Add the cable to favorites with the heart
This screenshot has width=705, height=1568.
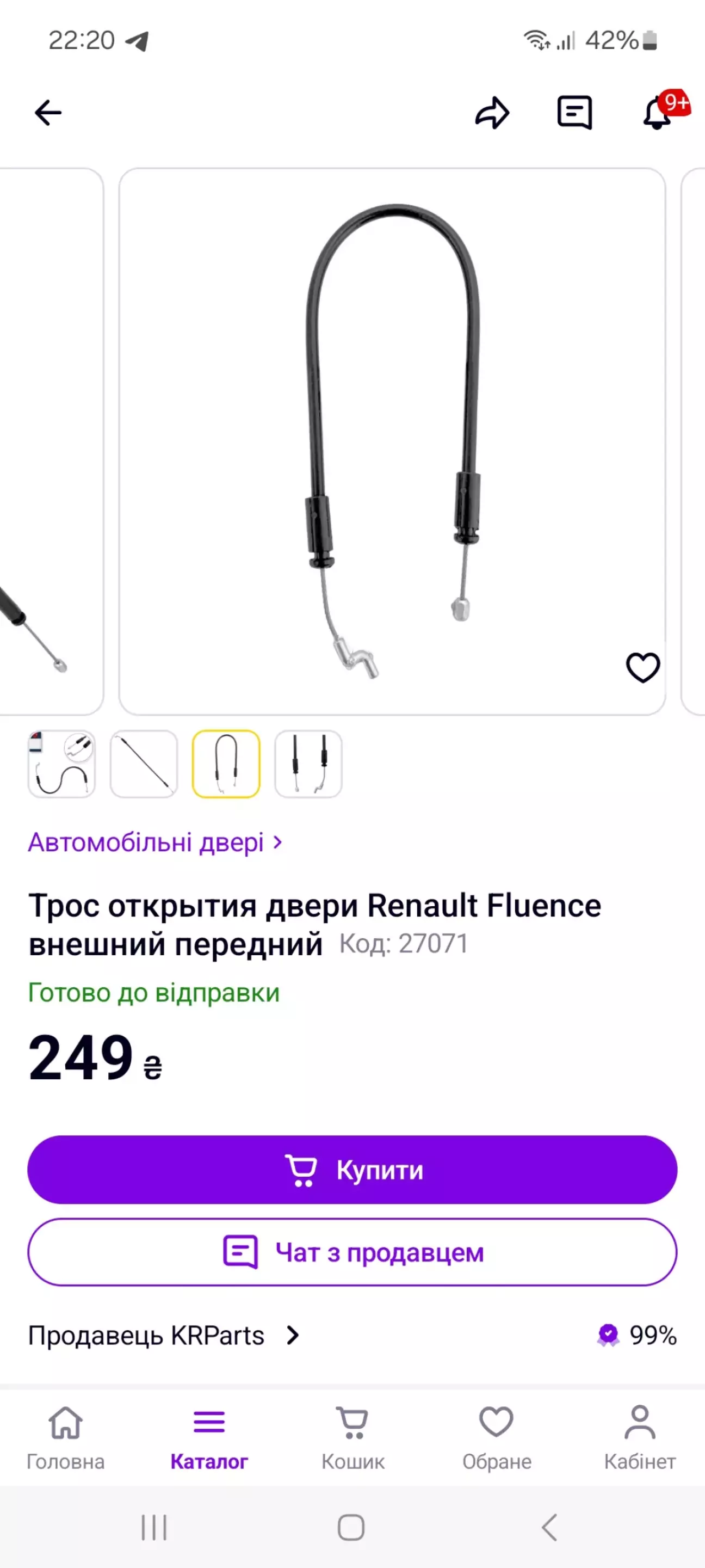pos(643,668)
